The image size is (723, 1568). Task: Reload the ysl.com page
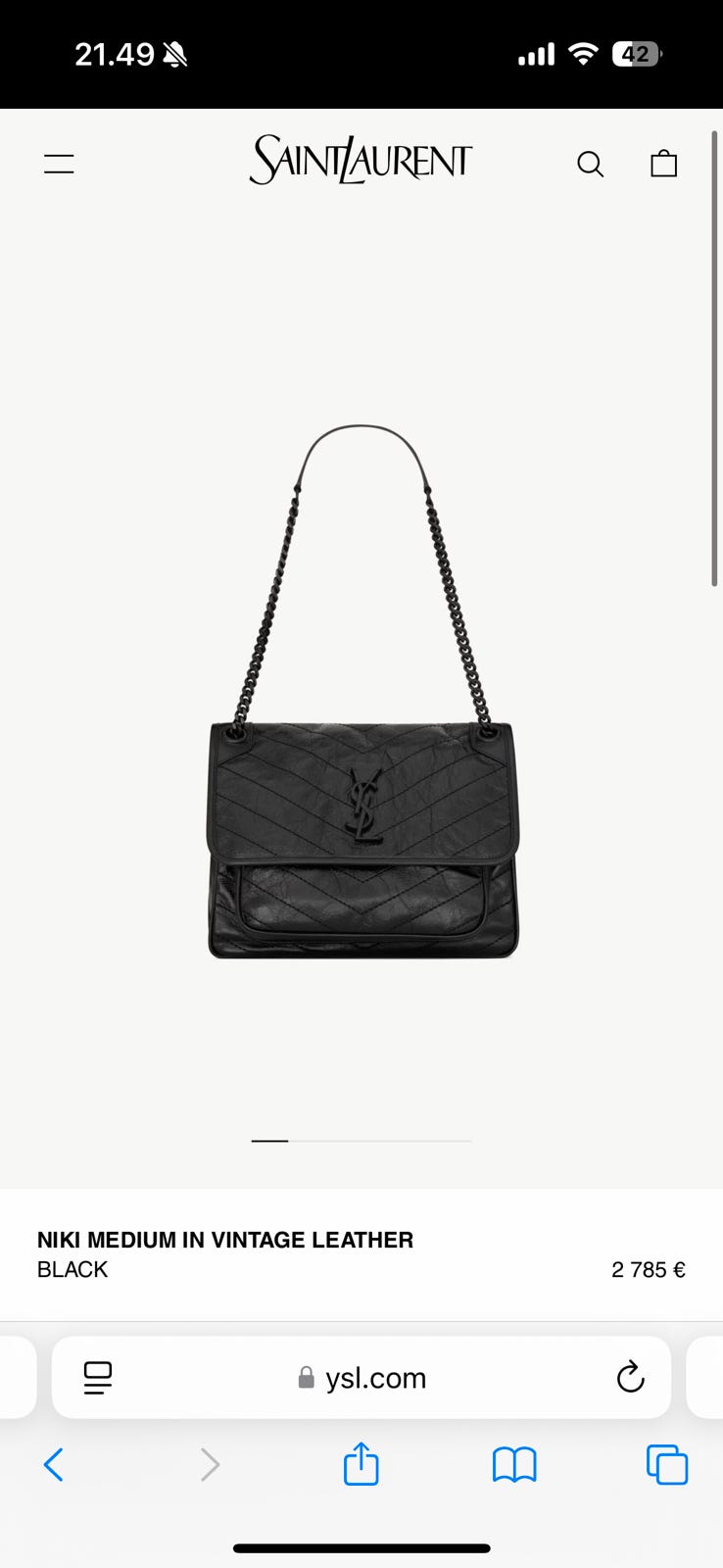click(x=630, y=1377)
